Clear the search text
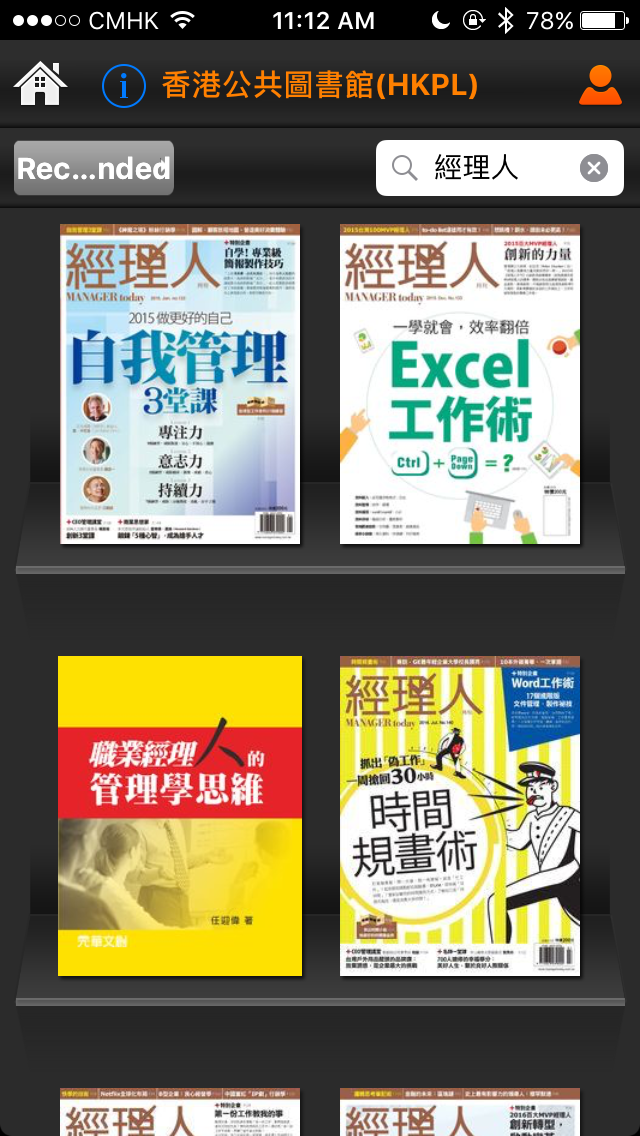Image resolution: width=640 pixels, height=1136 pixels. pyautogui.click(x=594, y=169)
